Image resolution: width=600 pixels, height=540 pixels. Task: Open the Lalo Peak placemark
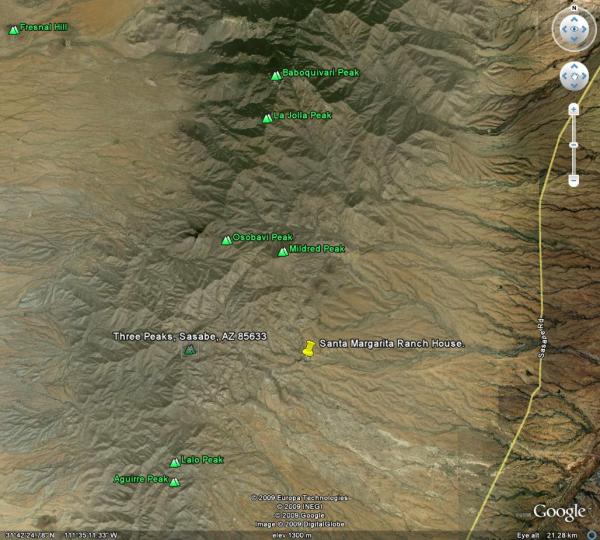pos(175,462)
